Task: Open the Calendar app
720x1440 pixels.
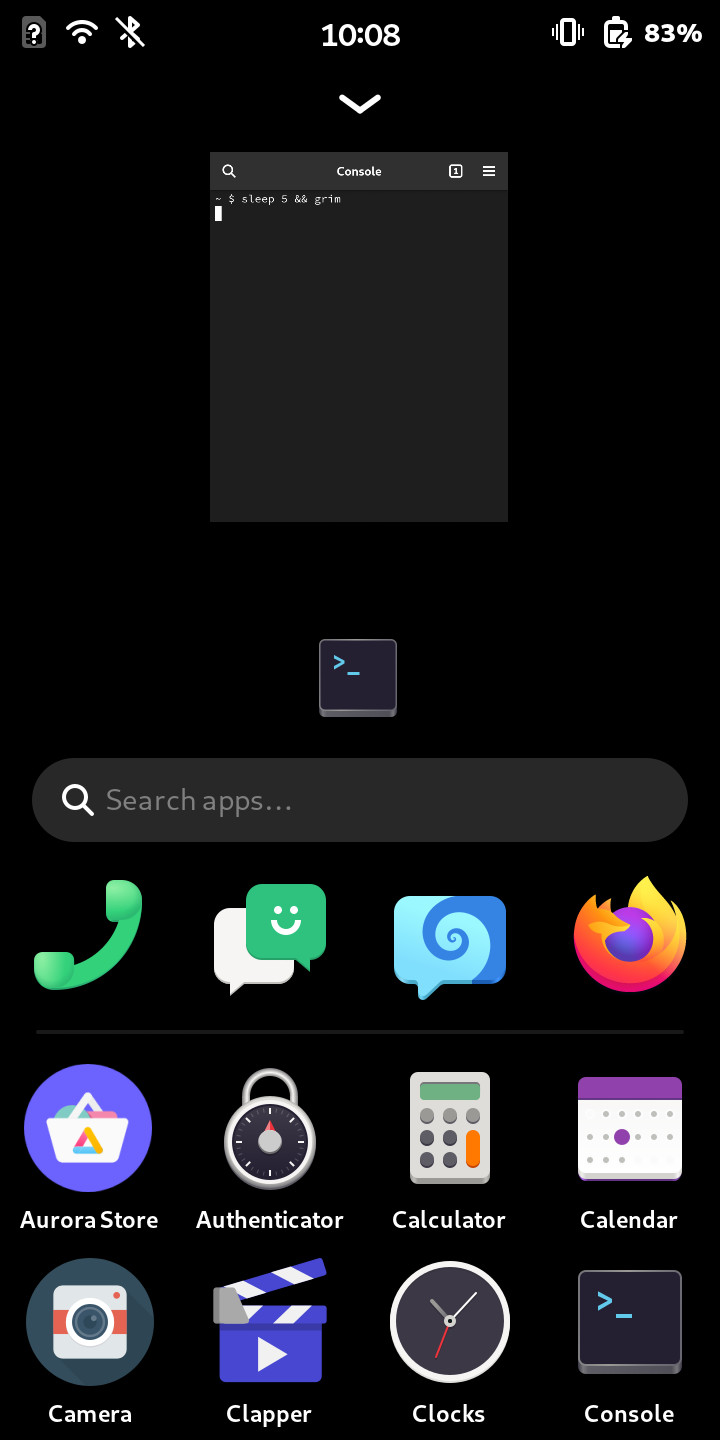Action: click(x=630, y=1128)
